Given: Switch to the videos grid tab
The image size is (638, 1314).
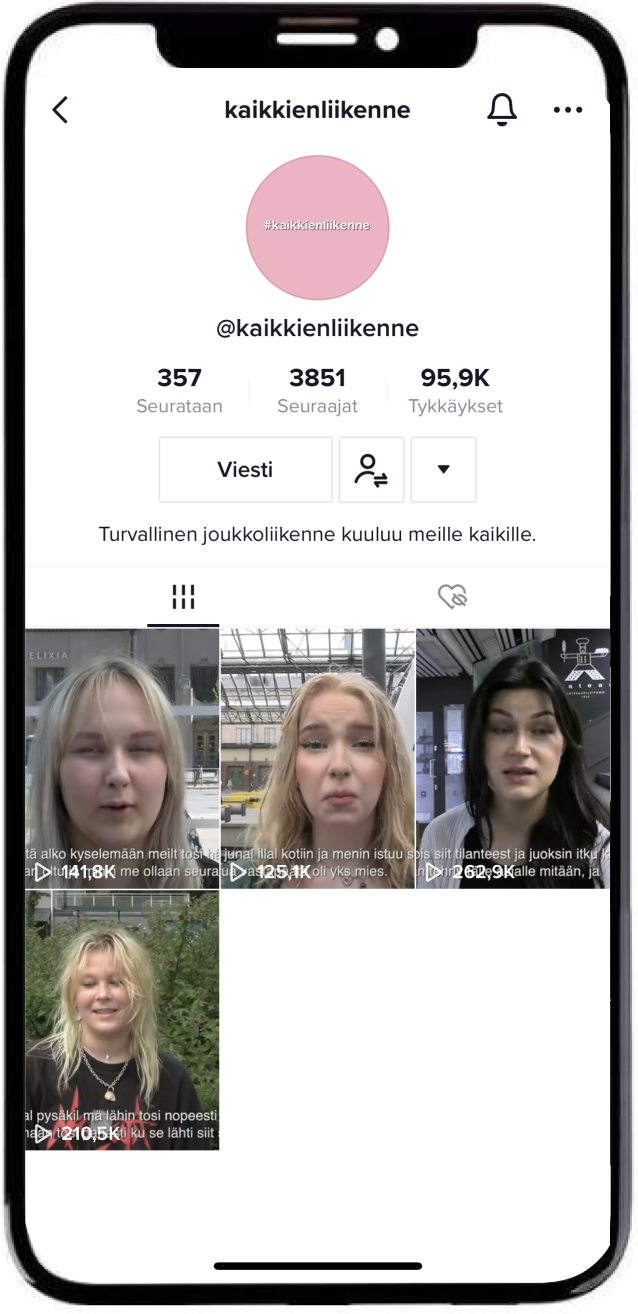Looking at the screenshot, I should 183,598.
